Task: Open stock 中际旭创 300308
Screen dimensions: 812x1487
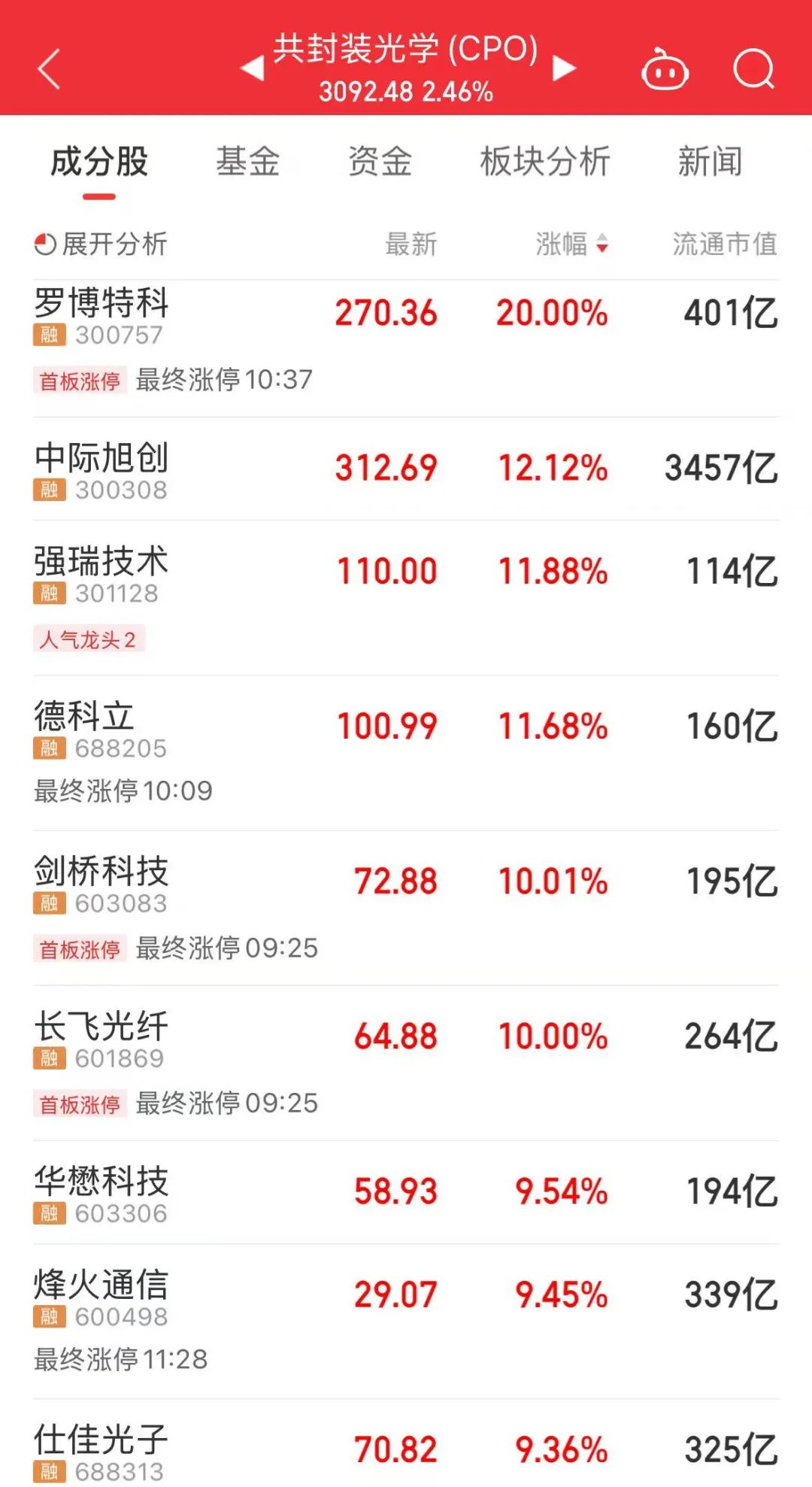Action: (x=406, y=469)
